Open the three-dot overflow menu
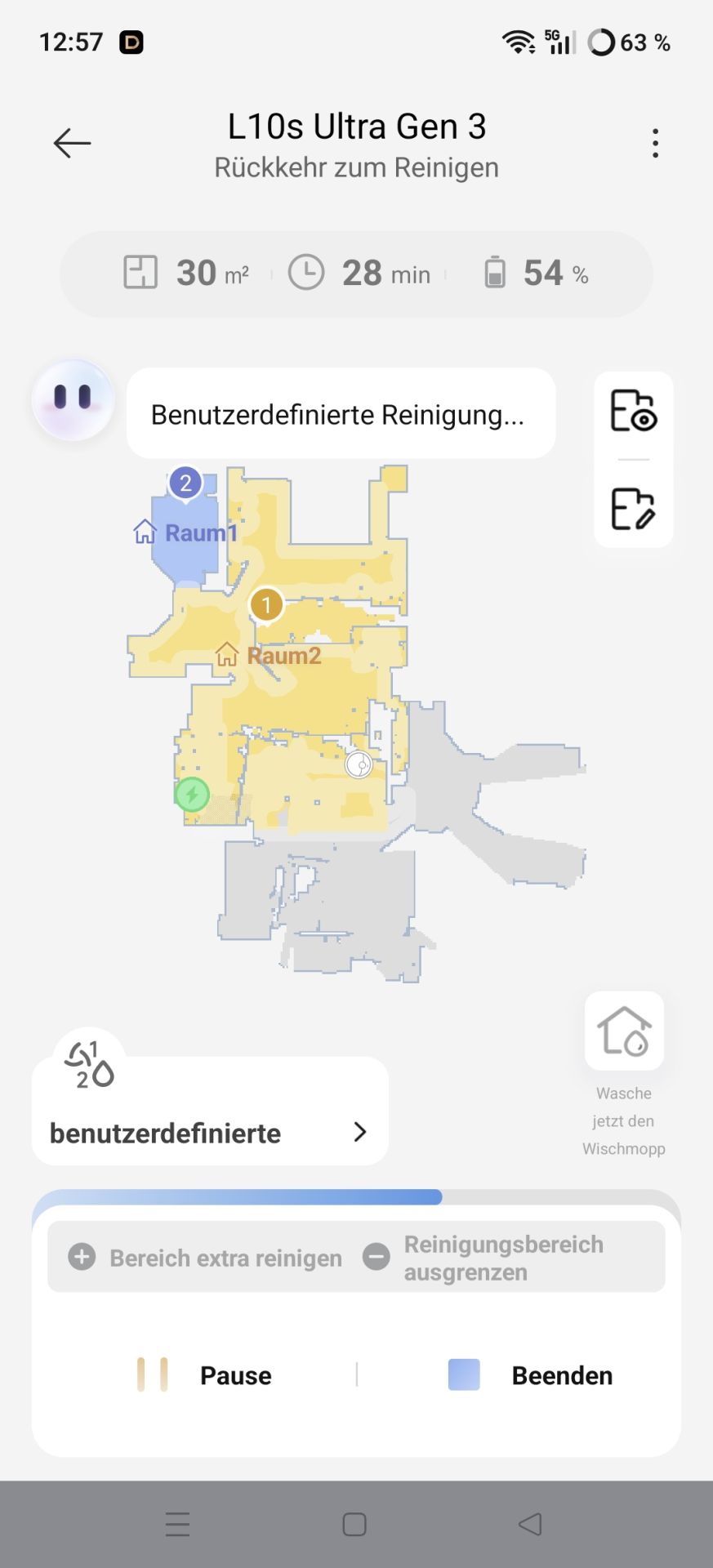Screen dimensions: 713x1568 click(655, 144)
